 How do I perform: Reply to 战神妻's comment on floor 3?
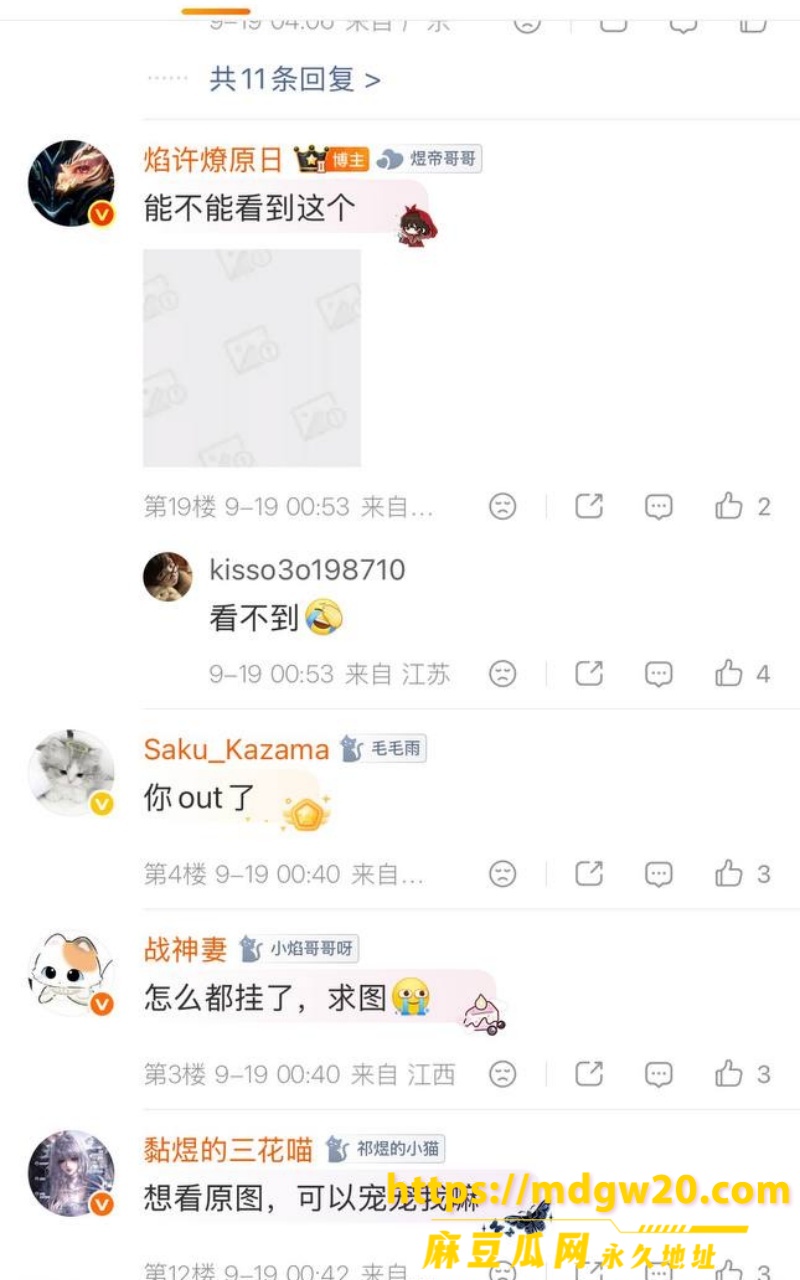tap(658, 1074)
